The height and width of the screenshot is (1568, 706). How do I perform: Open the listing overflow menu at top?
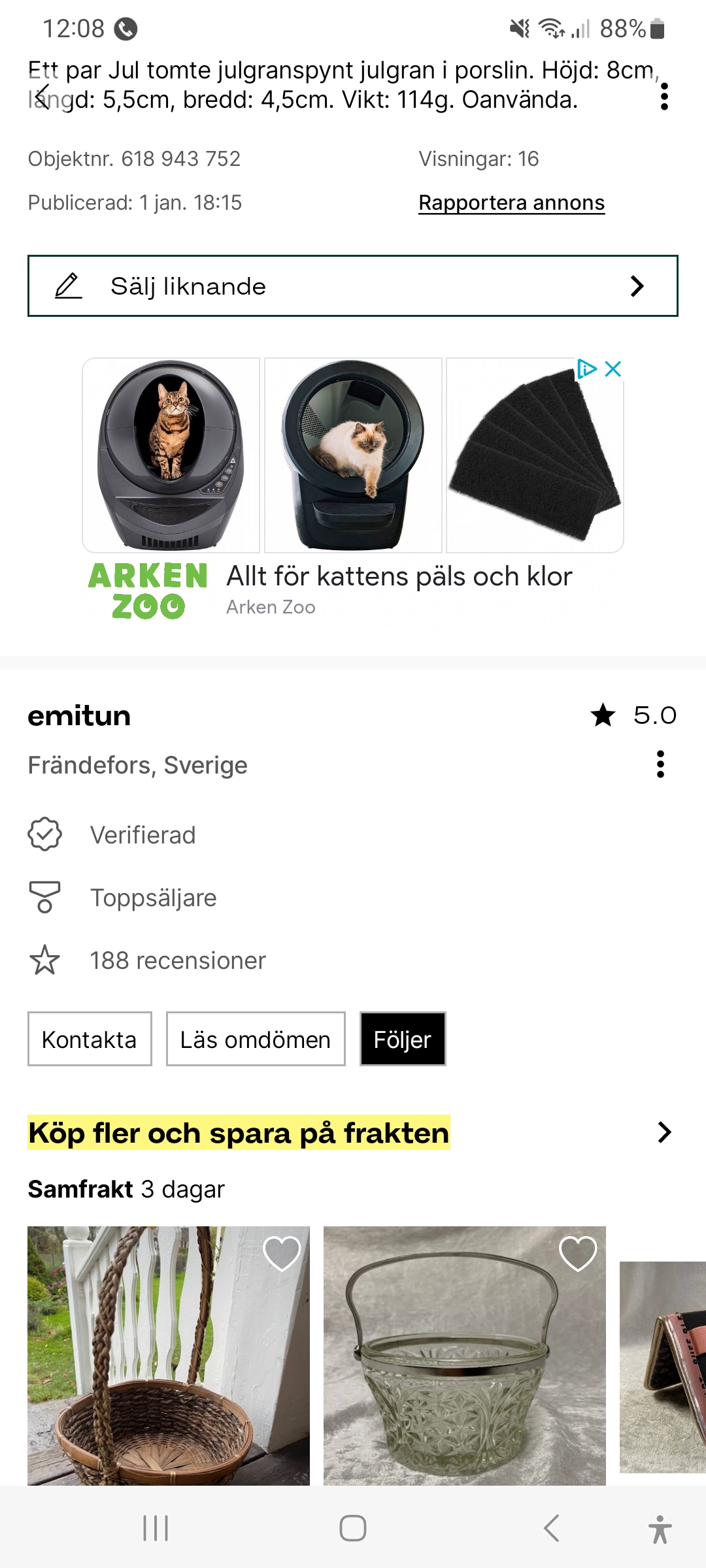click(664, 97)
